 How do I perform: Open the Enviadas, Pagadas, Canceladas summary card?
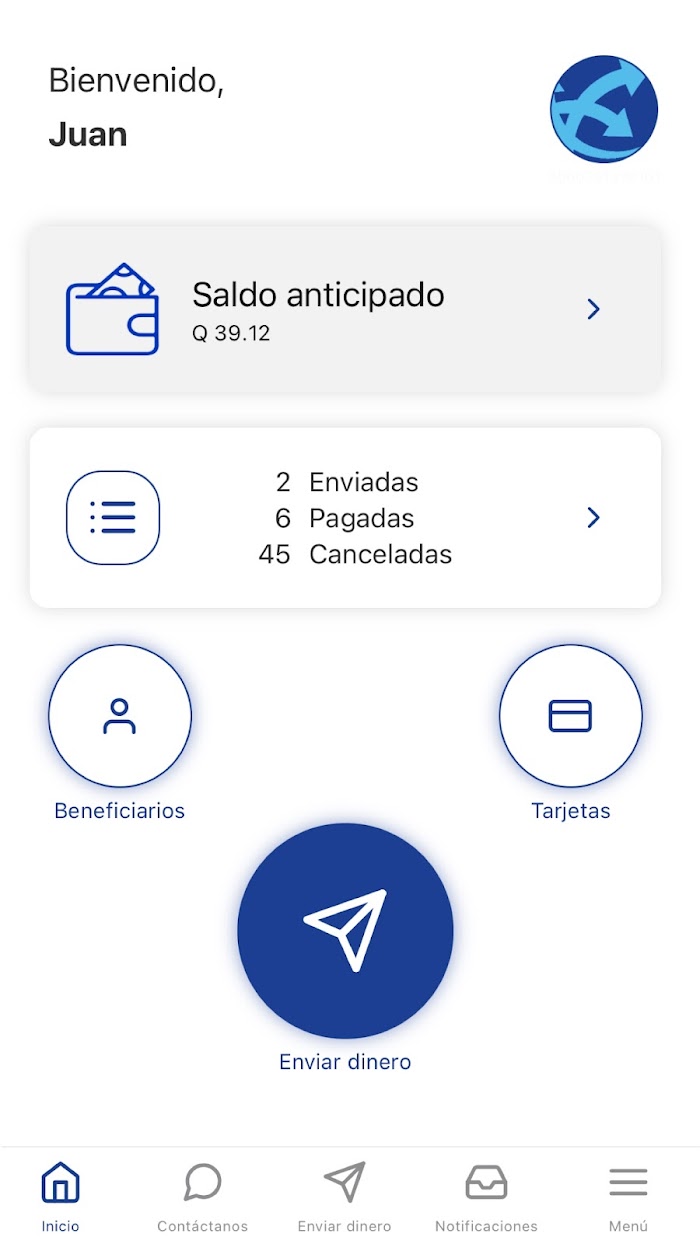click(x=345, y=518)
